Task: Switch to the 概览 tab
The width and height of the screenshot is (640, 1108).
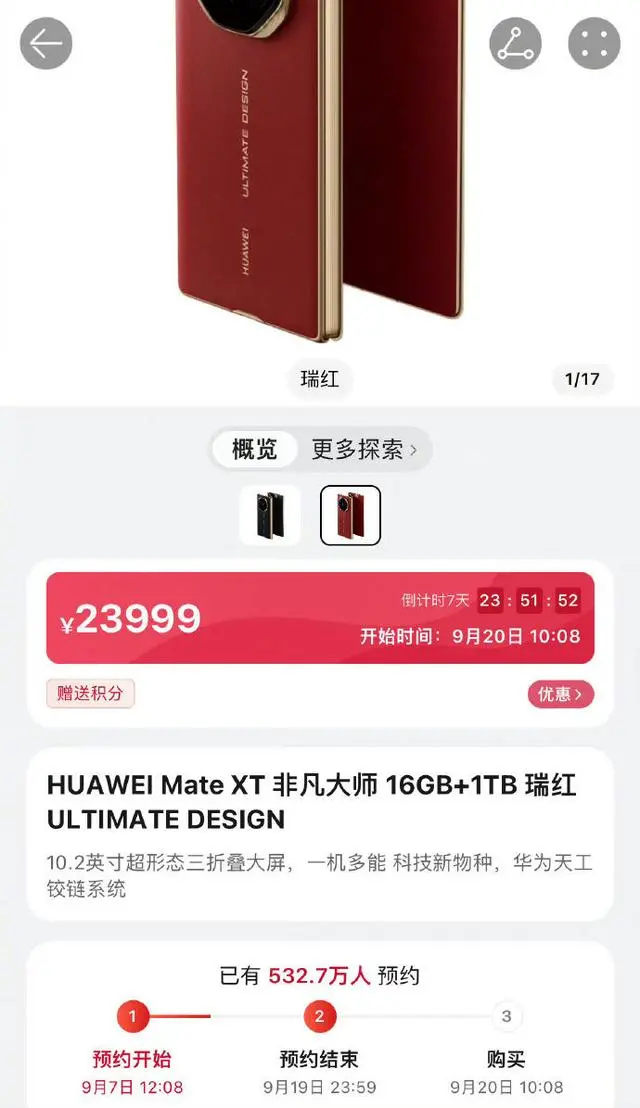Action: click(x=254, y=449)
